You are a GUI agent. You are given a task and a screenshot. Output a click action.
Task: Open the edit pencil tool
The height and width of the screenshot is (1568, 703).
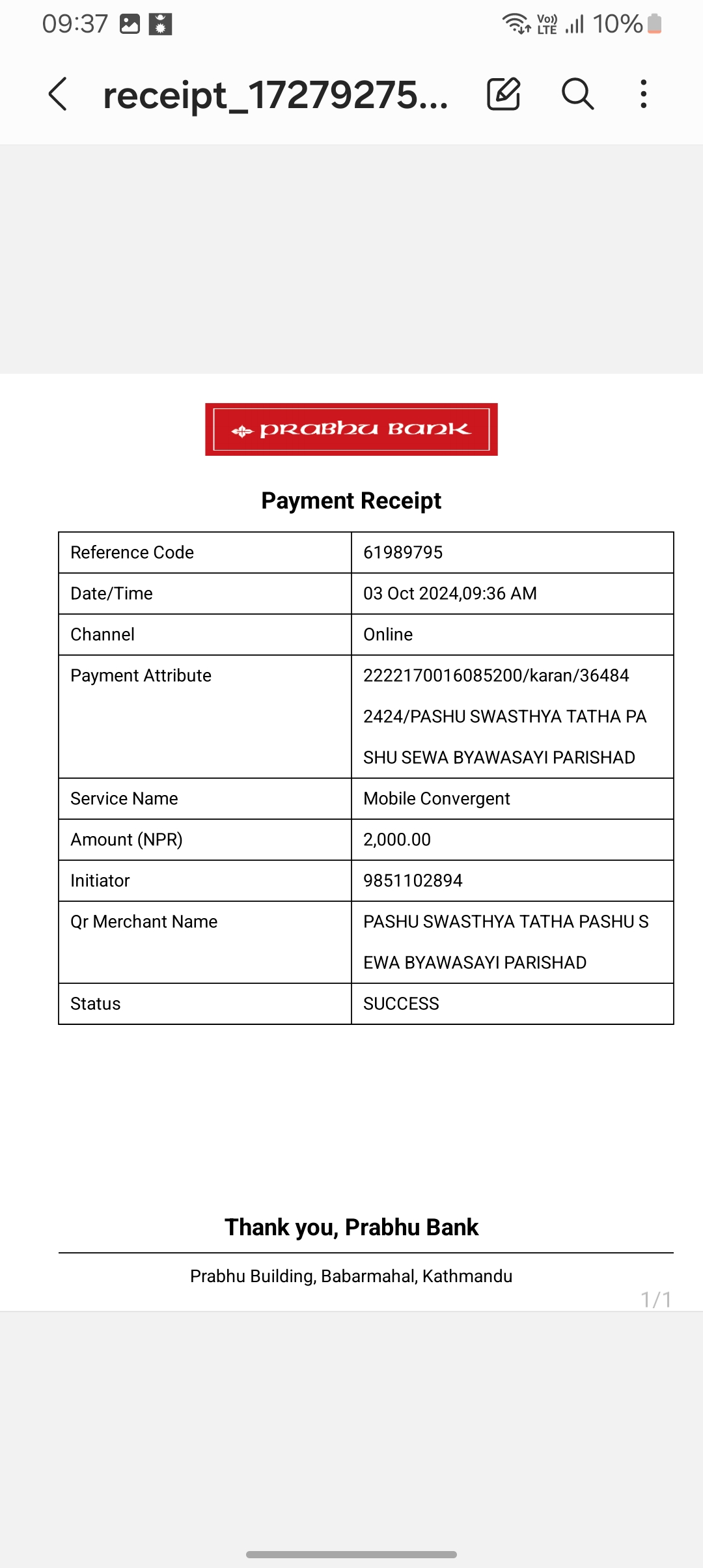[x=504, y=94]
